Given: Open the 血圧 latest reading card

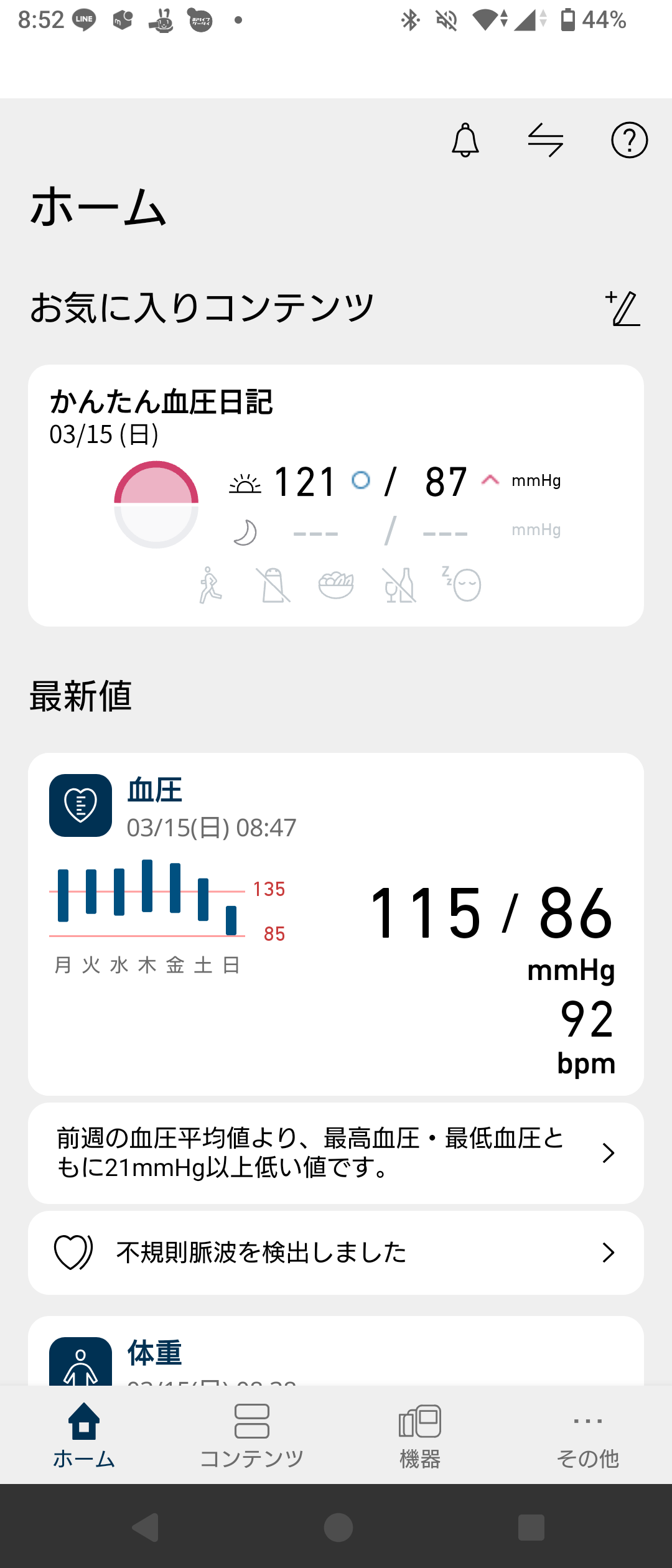Looking at the screenshot, I should [336, 923].
